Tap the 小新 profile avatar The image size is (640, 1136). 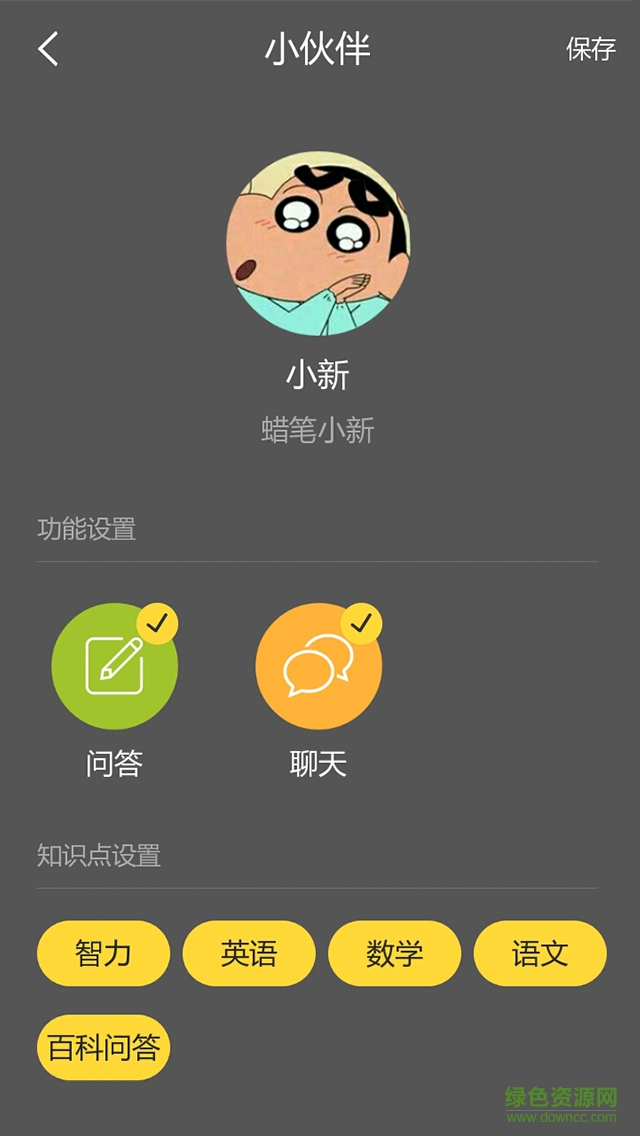pos(319,244)
